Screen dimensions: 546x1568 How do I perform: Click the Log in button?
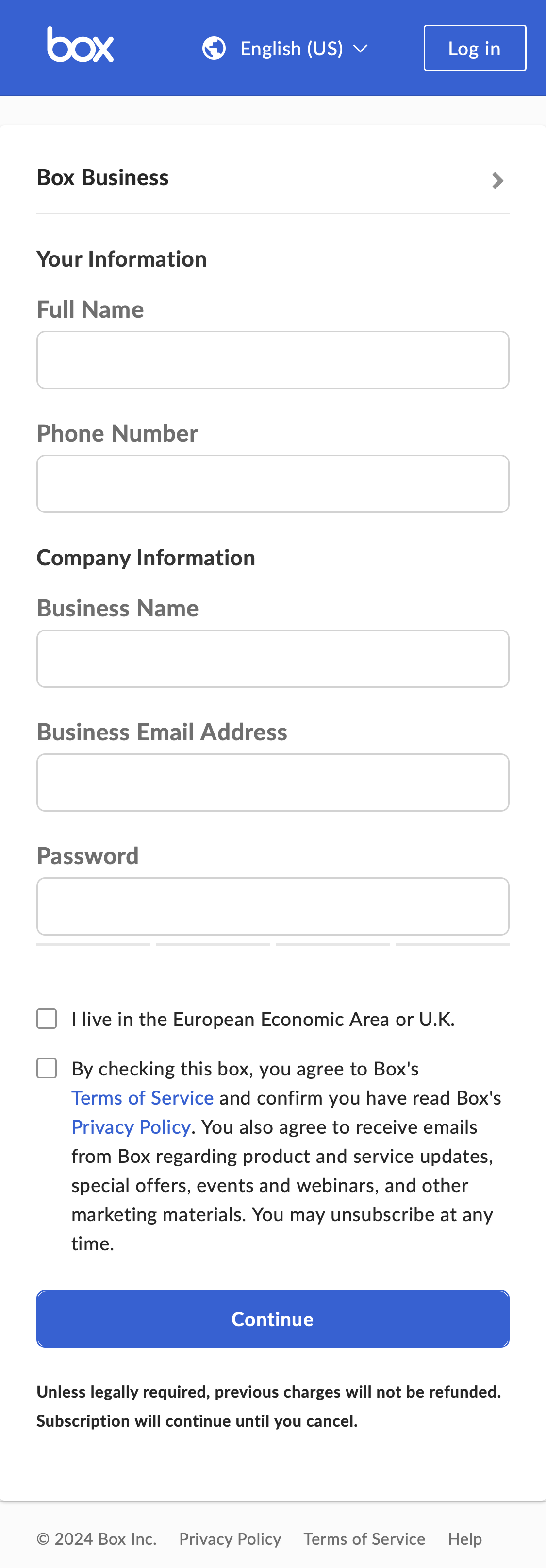[474, 48]
